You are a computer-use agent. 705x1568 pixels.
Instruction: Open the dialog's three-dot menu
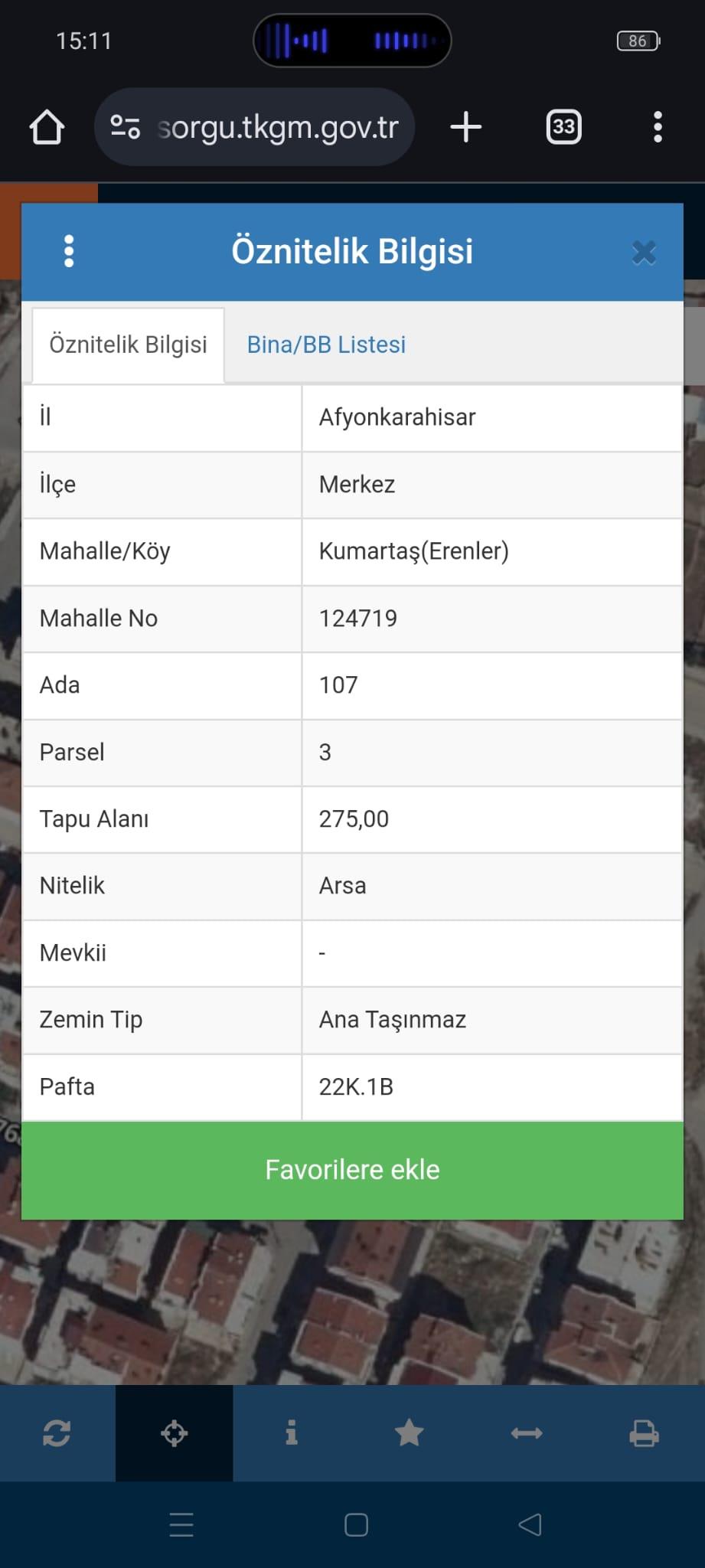[x=69, y=251]
